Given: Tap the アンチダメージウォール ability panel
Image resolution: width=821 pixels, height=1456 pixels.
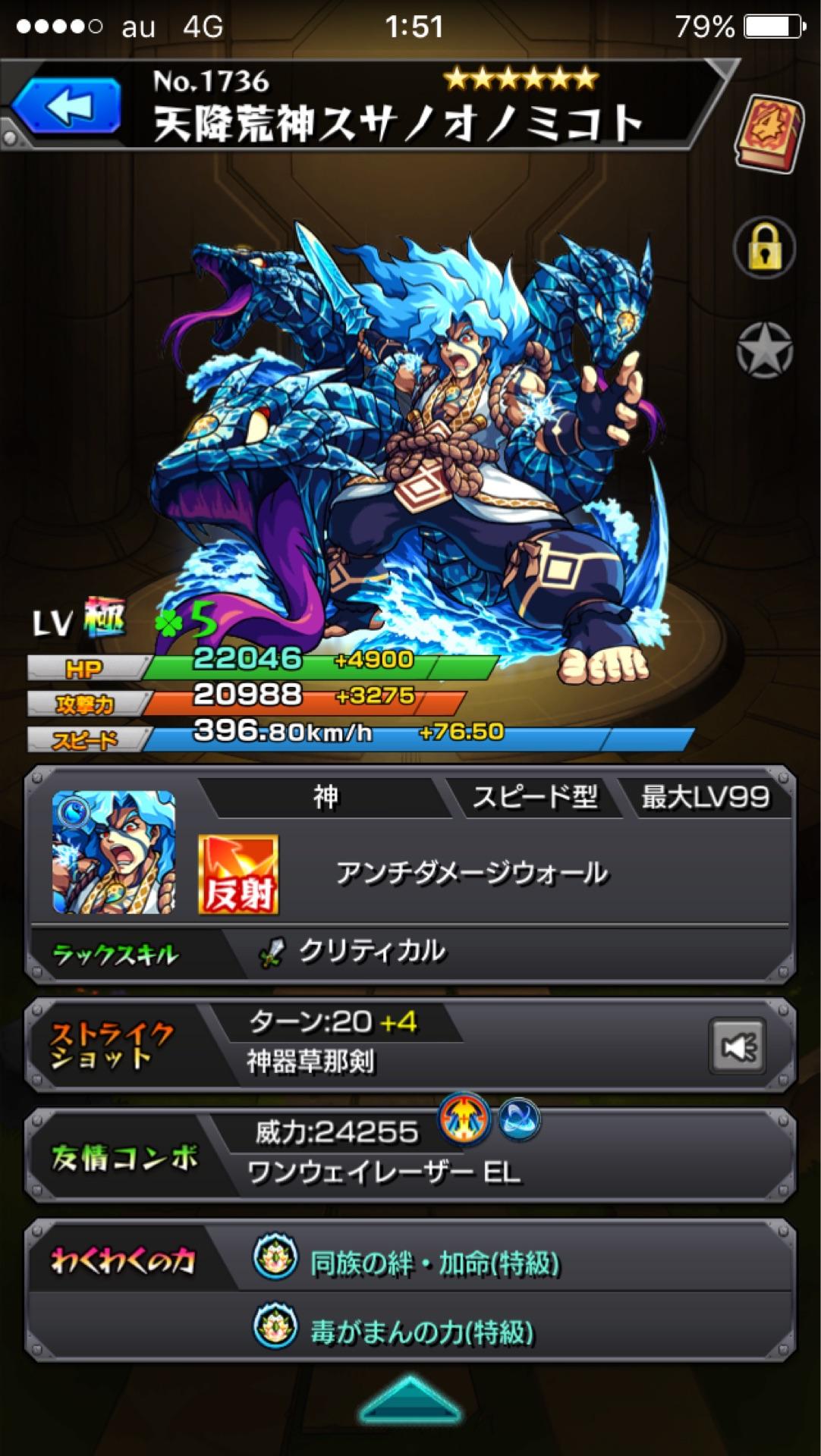Looking at the screenshot, I should [x=470, y=874].
